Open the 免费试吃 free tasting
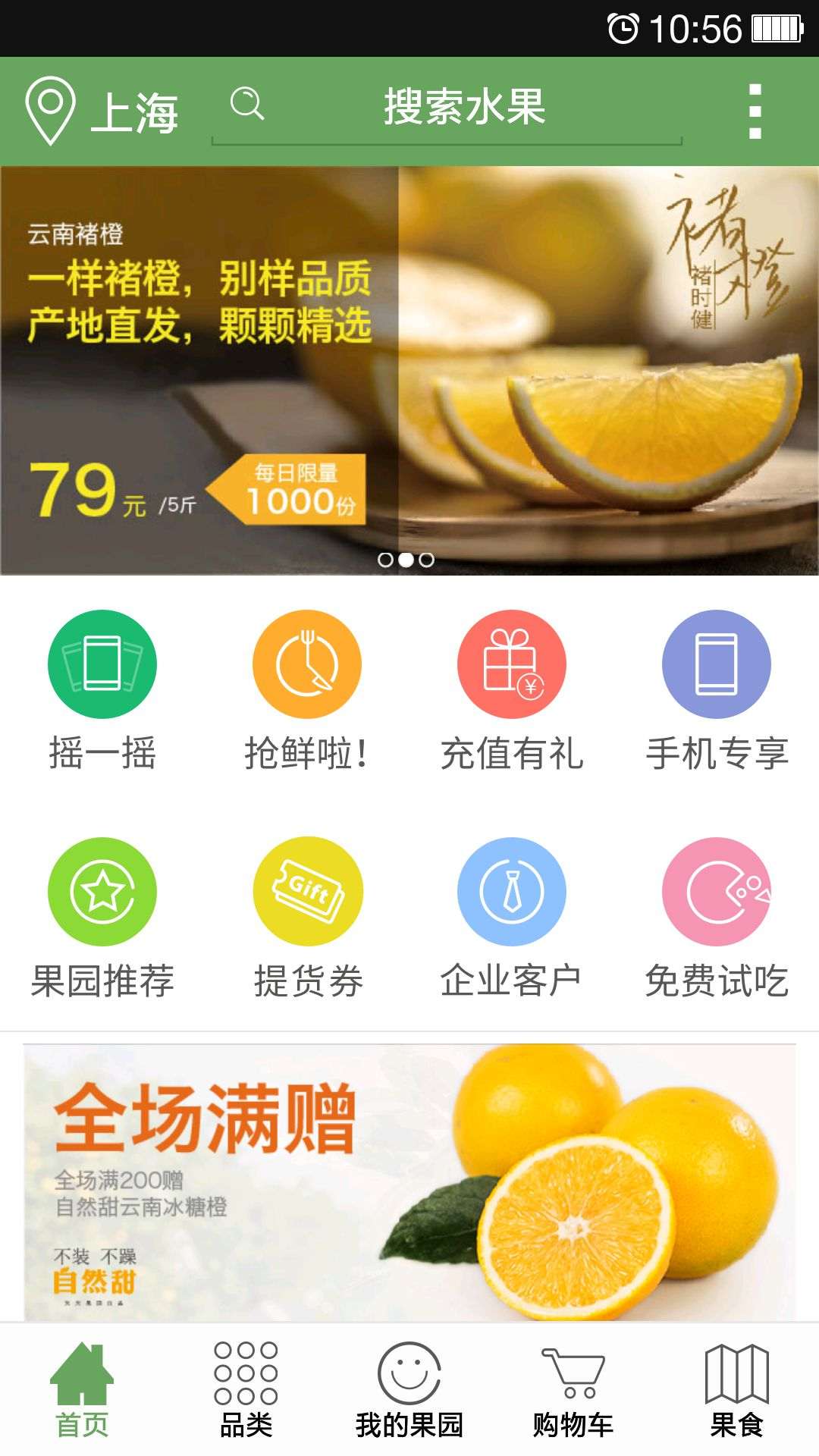This screenshot has height=1456, width=819. pyautogui.click(x=717, y=916)
